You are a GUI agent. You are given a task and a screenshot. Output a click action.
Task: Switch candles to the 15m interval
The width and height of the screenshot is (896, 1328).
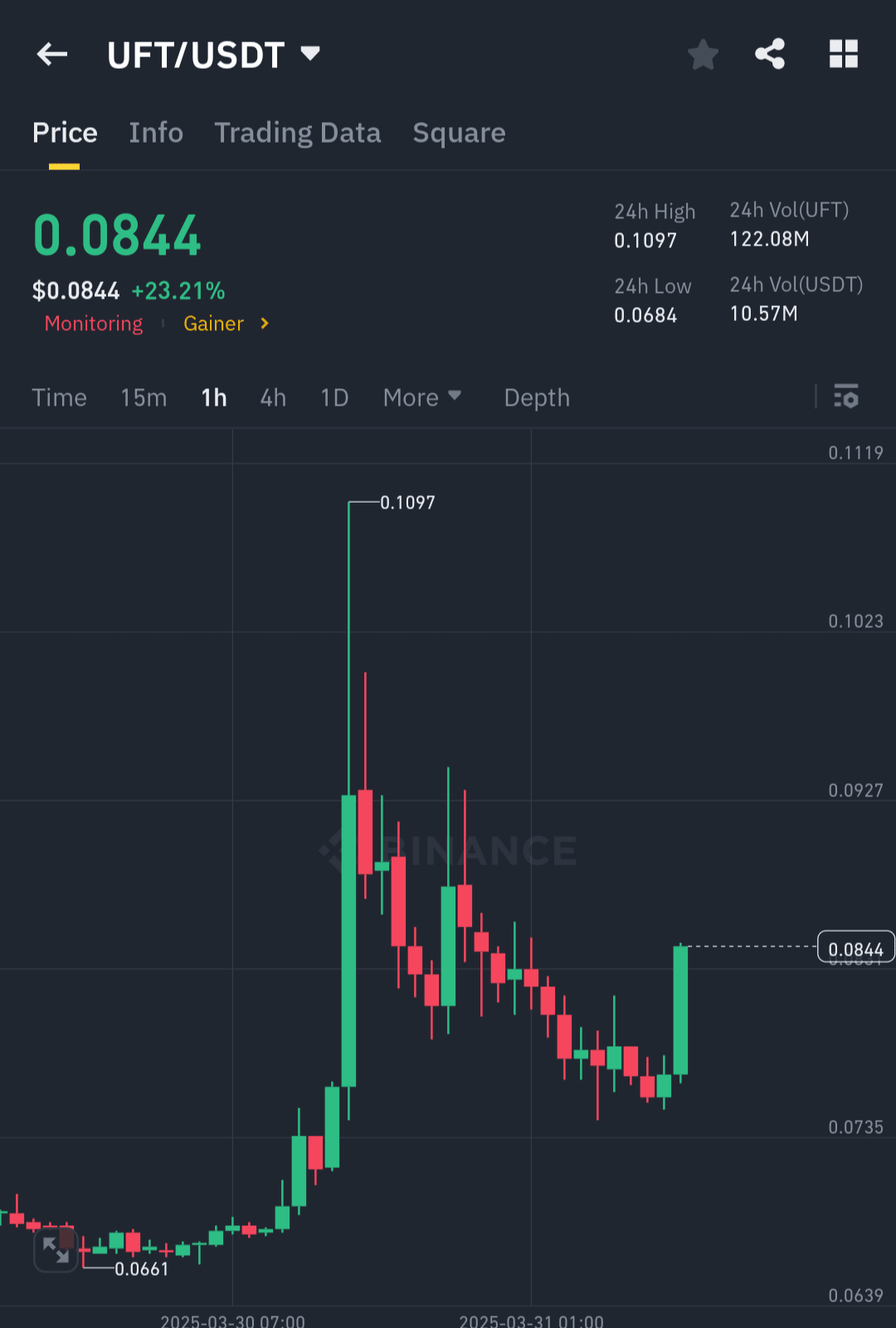pos(143,397)
